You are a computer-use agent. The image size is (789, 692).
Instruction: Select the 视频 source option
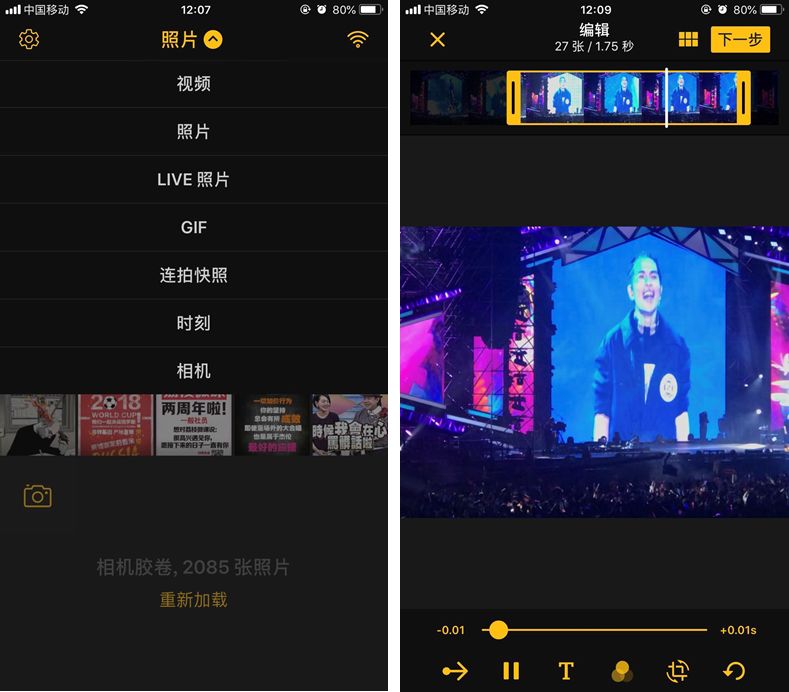193,84
